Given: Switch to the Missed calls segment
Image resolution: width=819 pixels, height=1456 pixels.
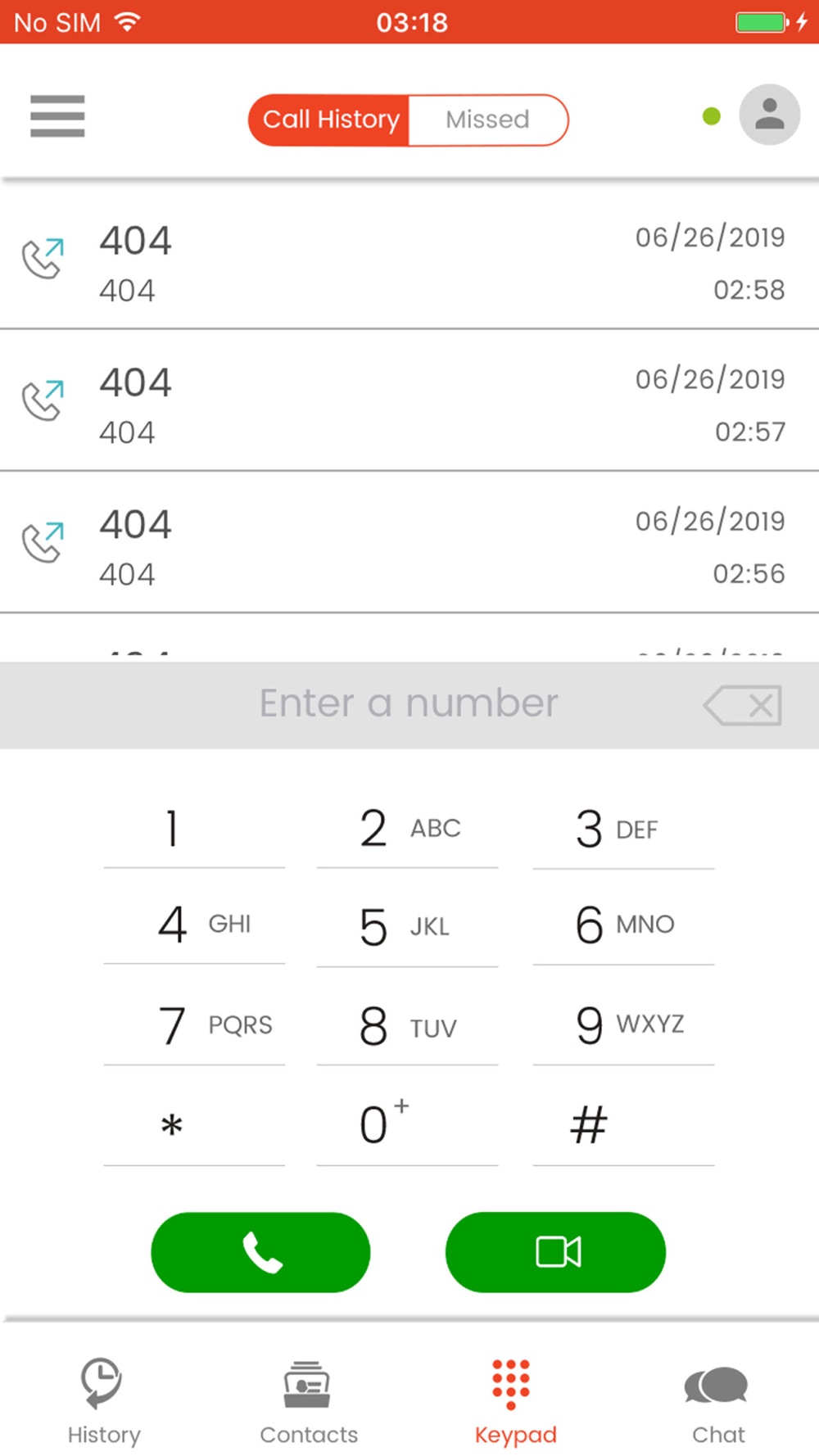Looking at the screenshot, I should point(488,120).
